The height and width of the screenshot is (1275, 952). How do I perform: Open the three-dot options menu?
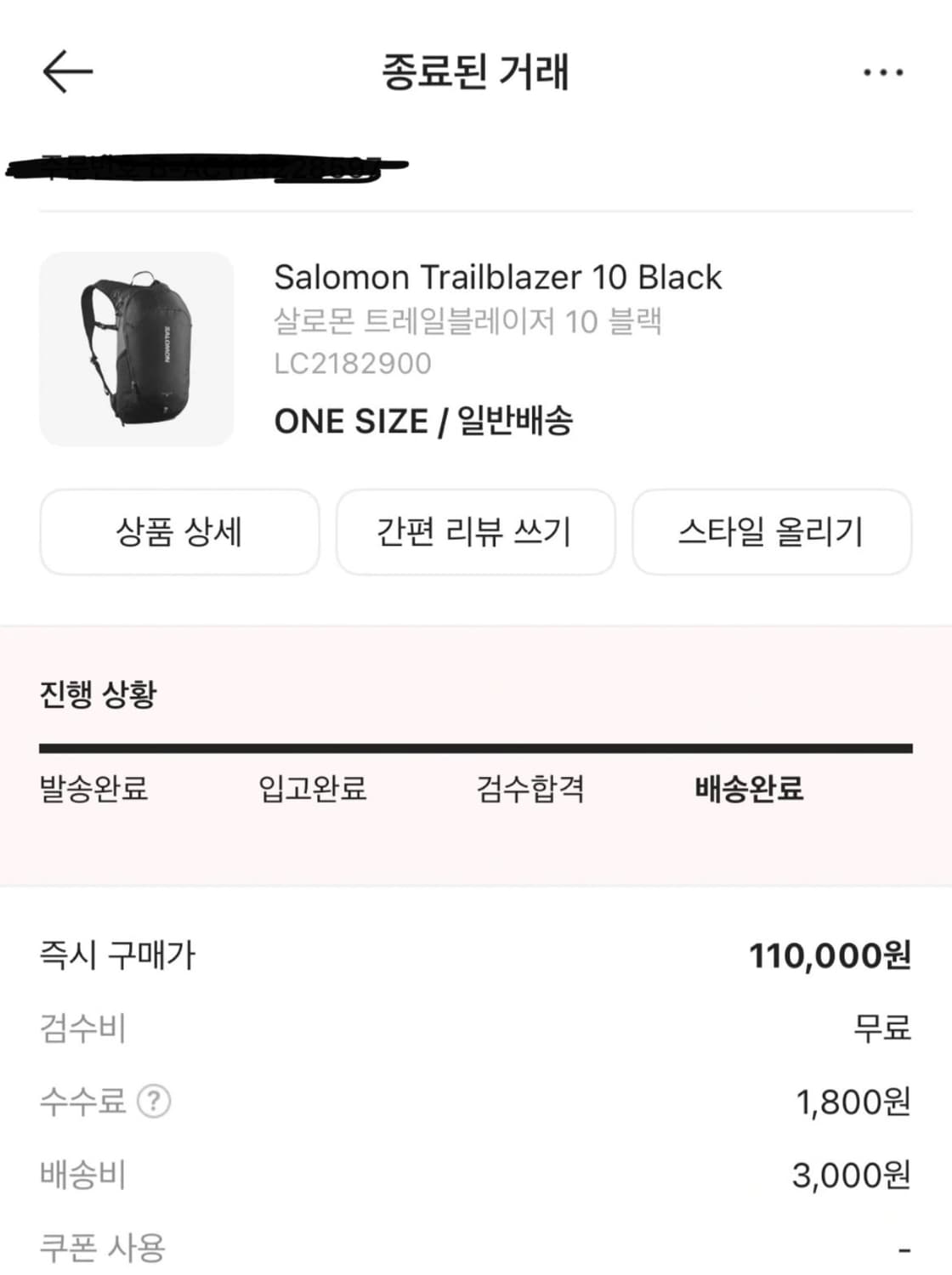coord(884,71)
